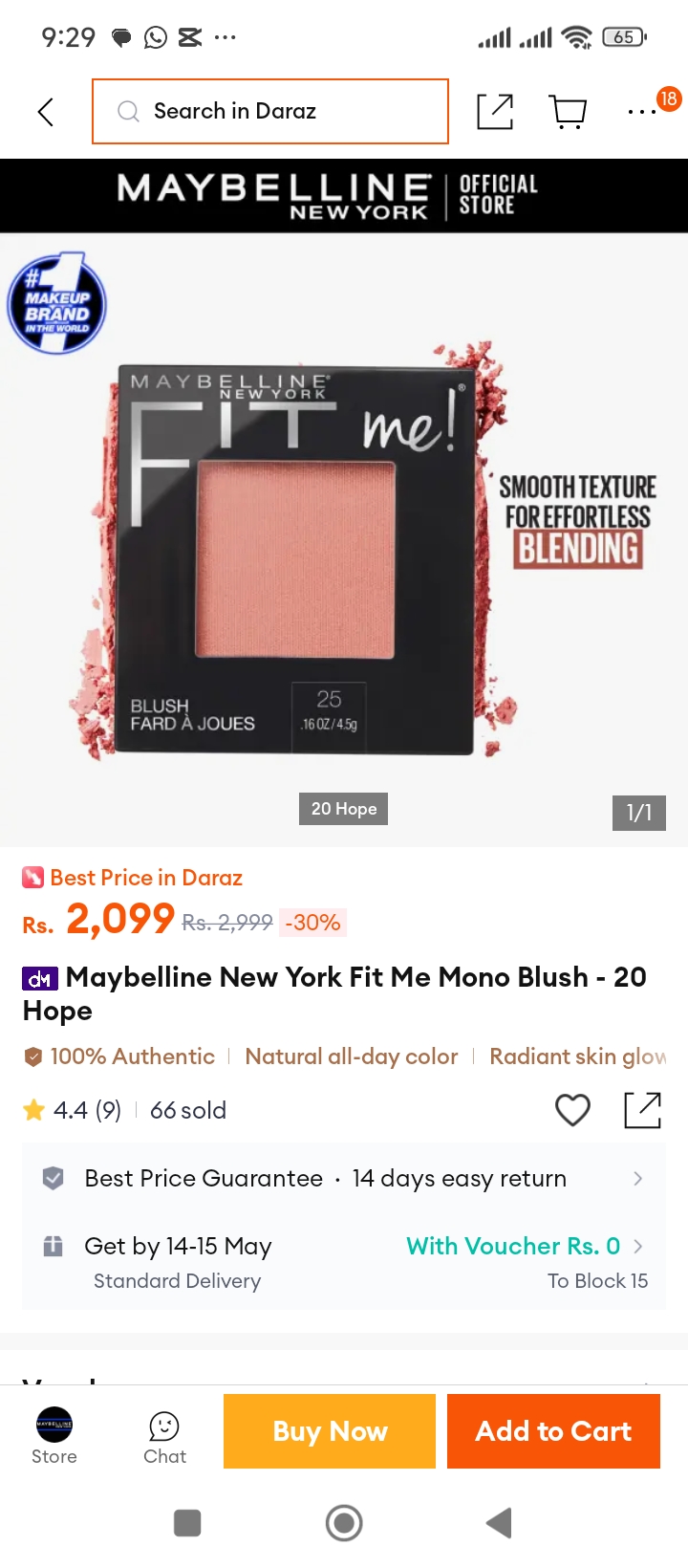This screenshot has height=1568, width=688.
Task: Share product using icon beside the heart
Action: (x=642, y=1110)
